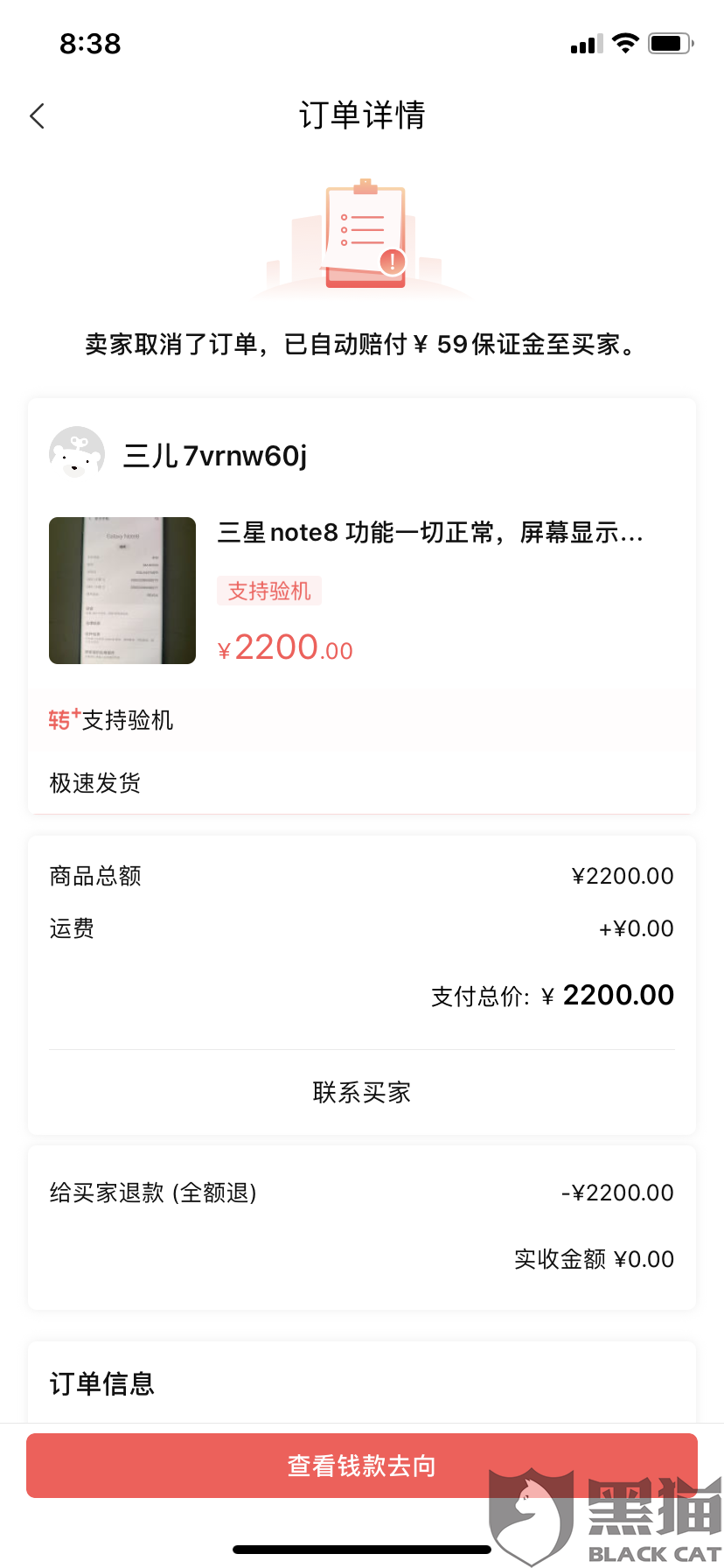Image resolution: width=724 pixels, height=1568 pixels.
Task: Tap 查看钱款去向 button
Action: [x=362, y=1466]
